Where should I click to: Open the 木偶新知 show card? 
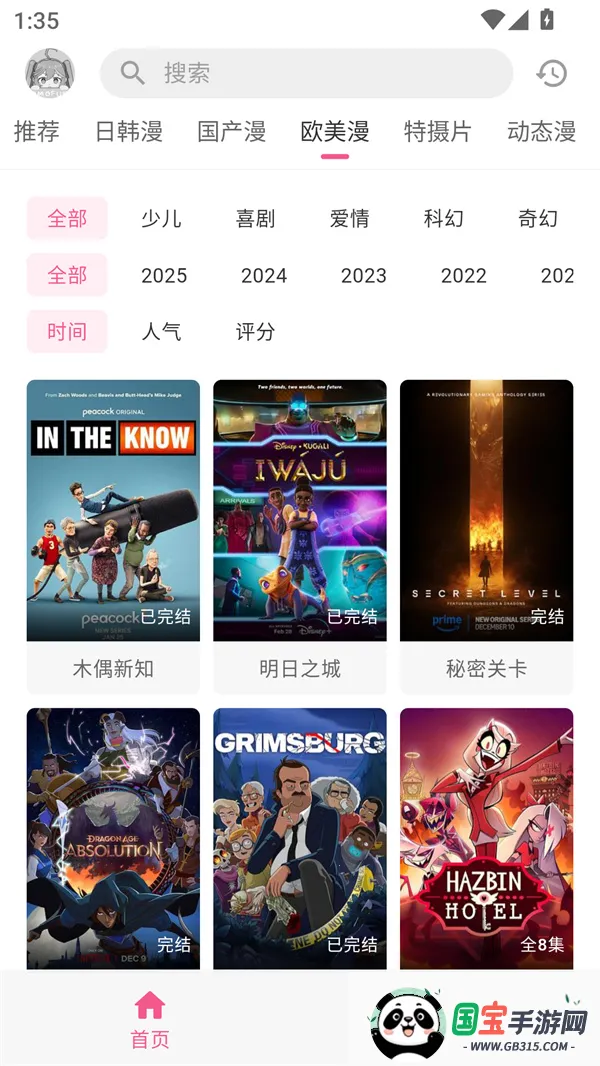(113, 535)
